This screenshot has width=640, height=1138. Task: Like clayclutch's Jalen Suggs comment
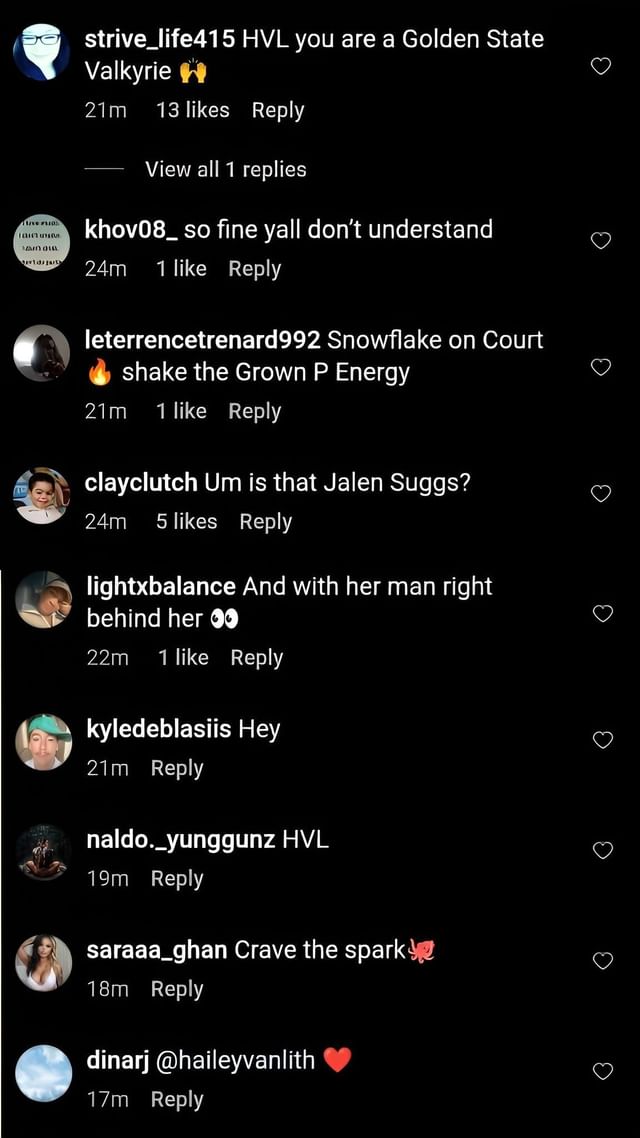point(601,493)
